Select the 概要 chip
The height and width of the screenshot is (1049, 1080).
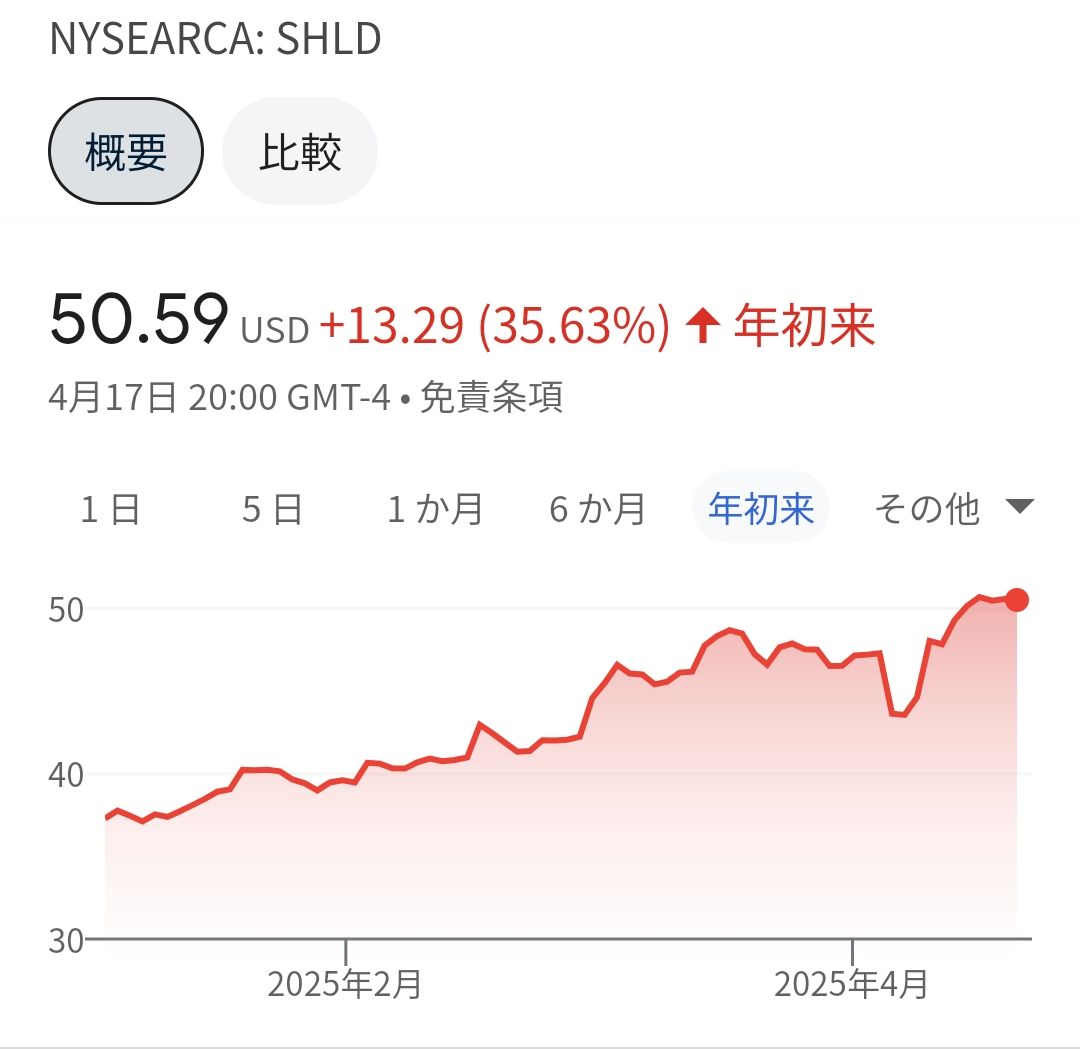(126, 152)
